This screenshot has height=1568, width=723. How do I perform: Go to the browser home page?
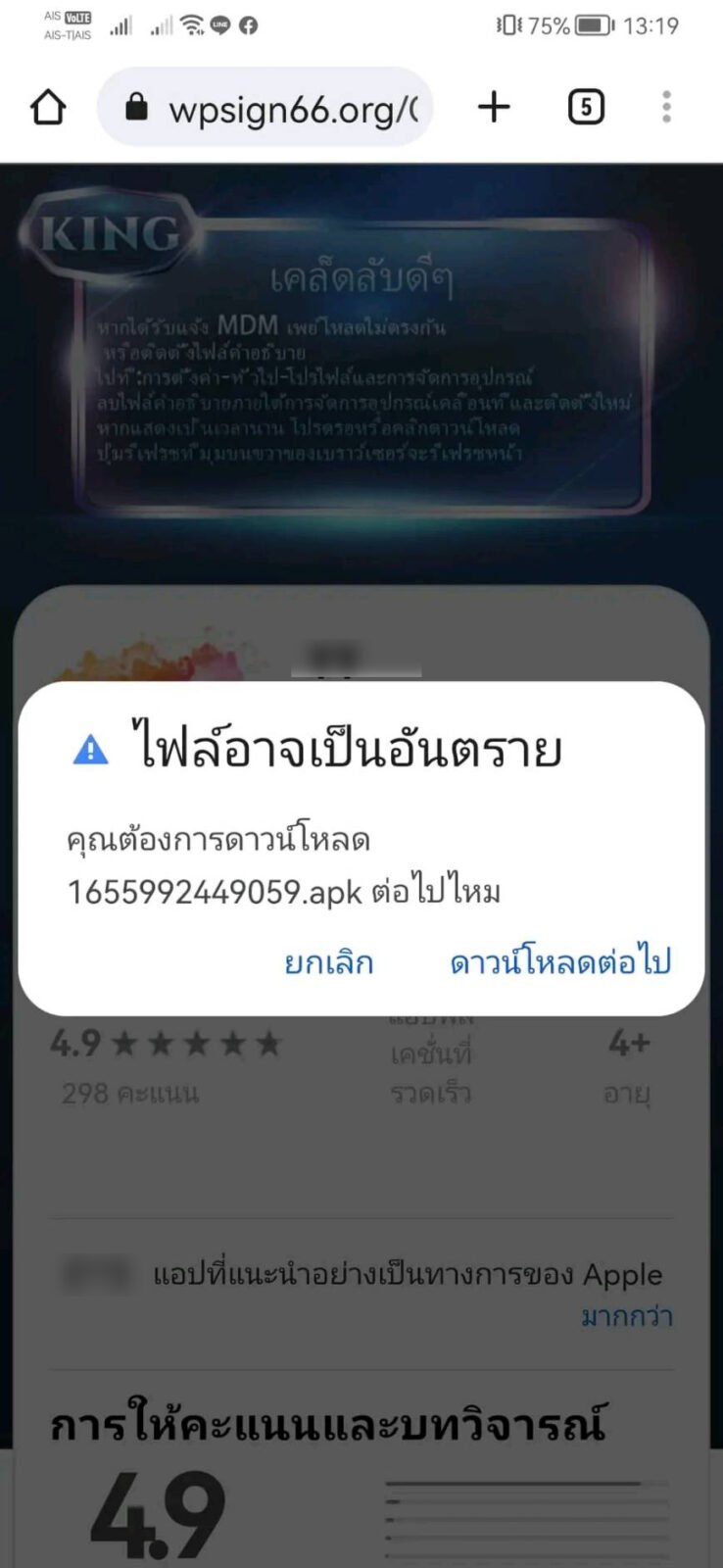[48, 107]
